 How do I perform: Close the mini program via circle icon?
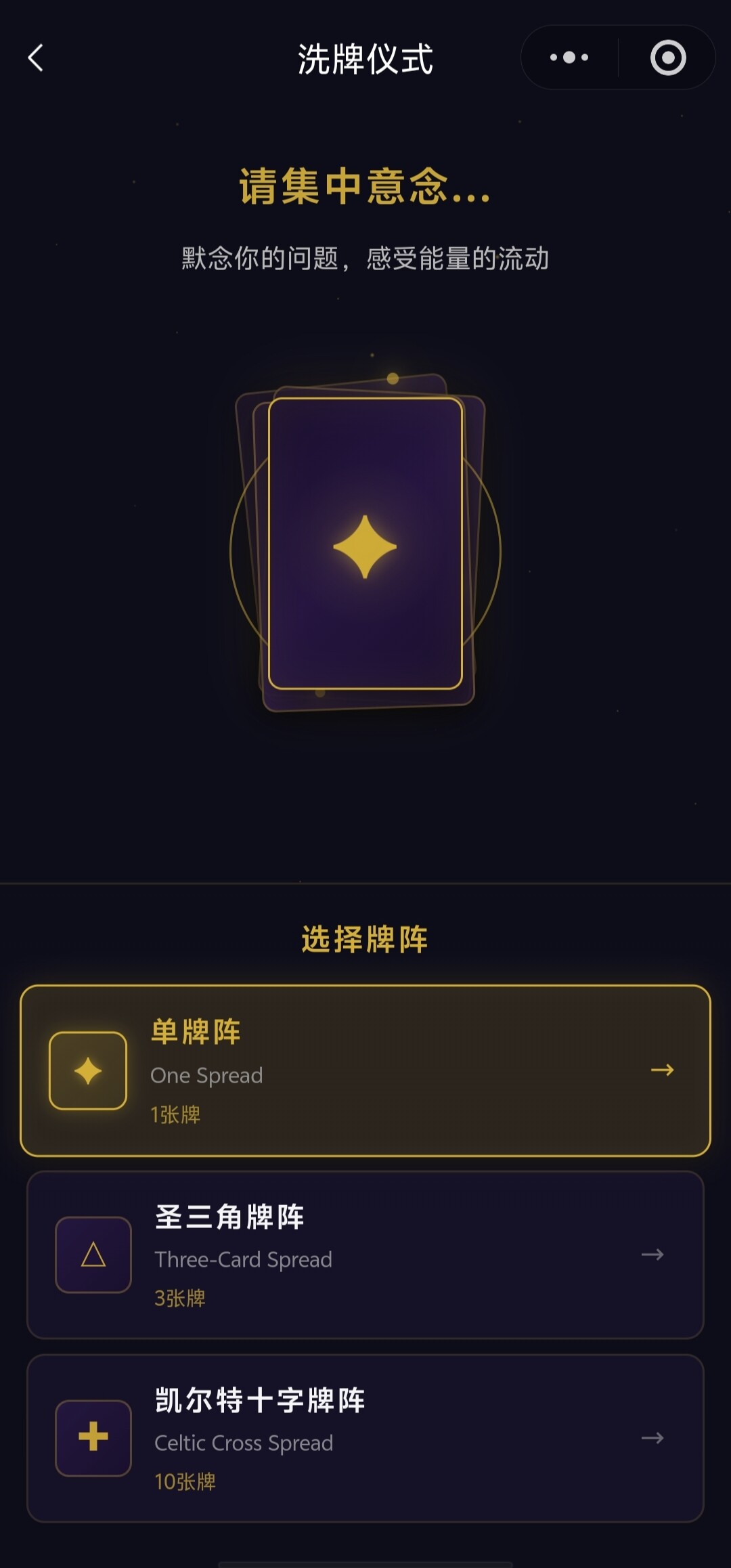(x=668, y=58)
